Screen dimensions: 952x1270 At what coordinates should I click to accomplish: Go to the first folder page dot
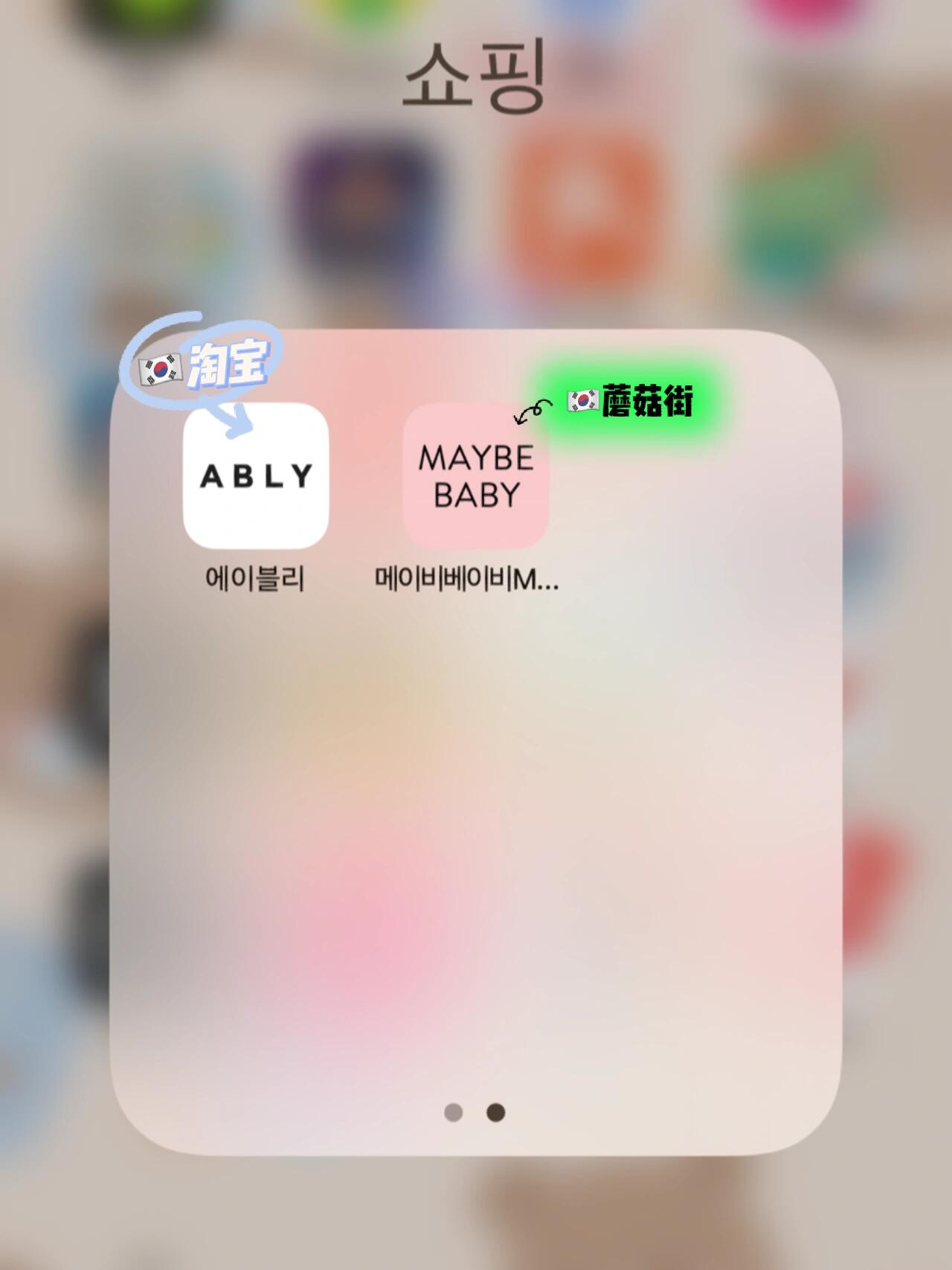pyautogui.click(x=453, y=1113)
